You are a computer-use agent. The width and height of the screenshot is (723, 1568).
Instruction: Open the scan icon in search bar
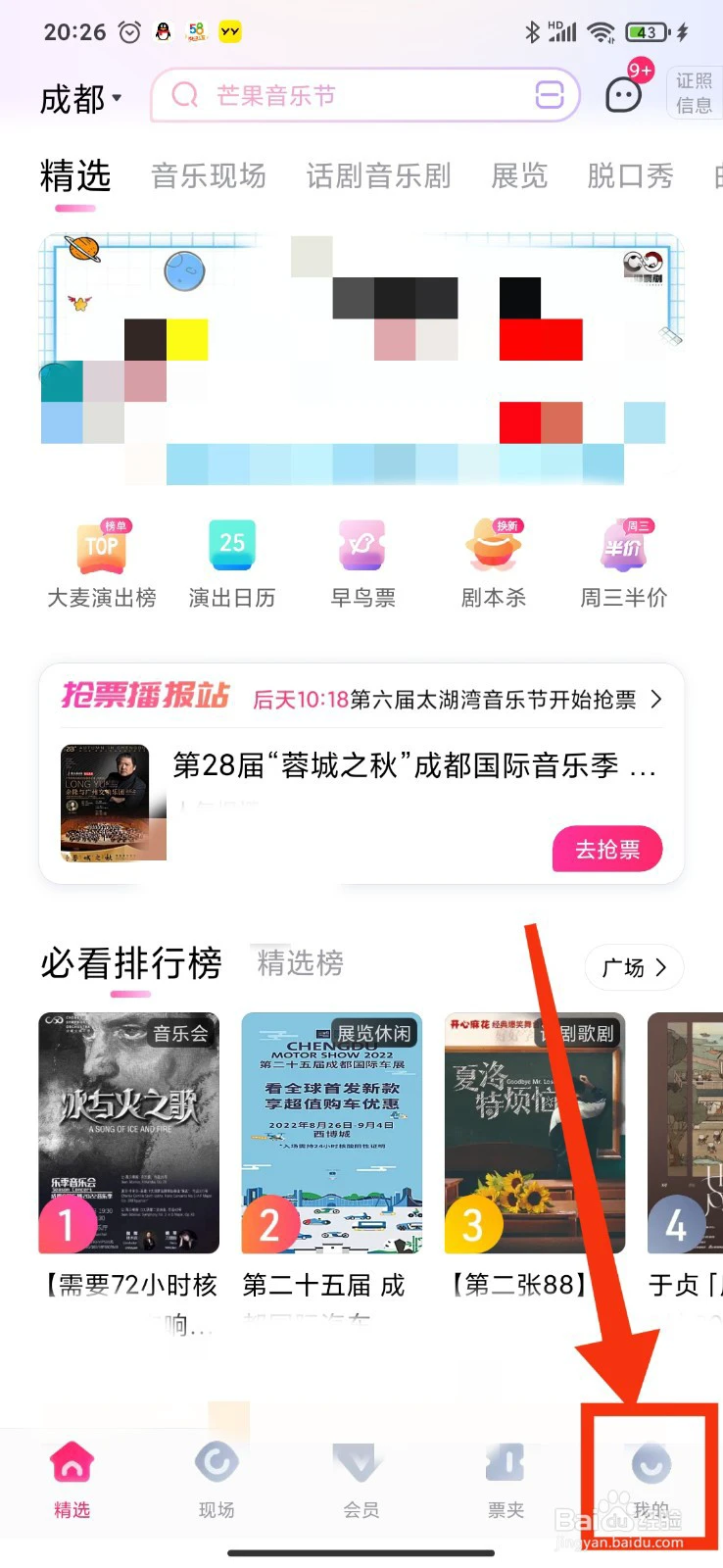pyautogui.click(x=551, y=95)
